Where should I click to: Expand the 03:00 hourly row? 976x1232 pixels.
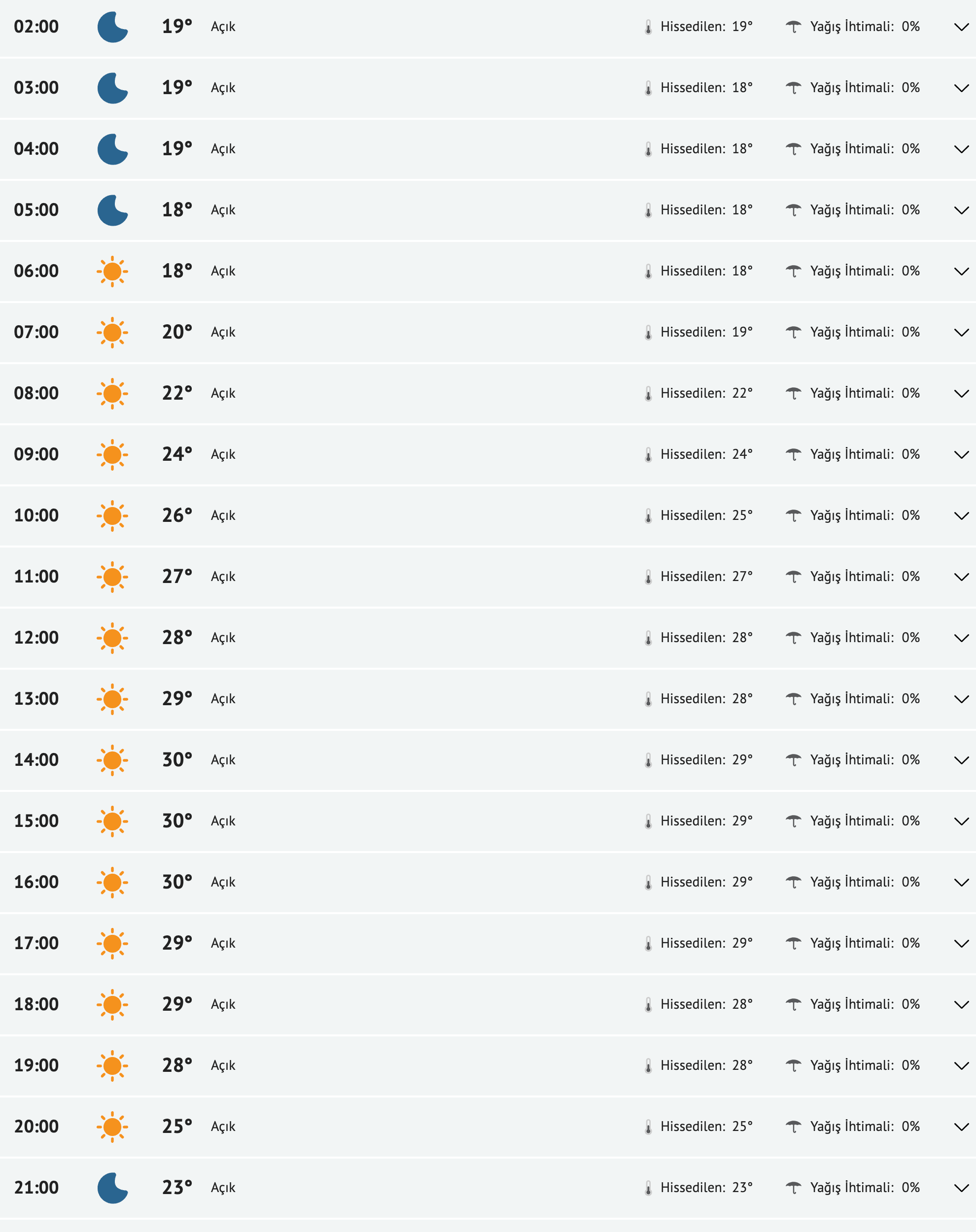pos(961,88)
